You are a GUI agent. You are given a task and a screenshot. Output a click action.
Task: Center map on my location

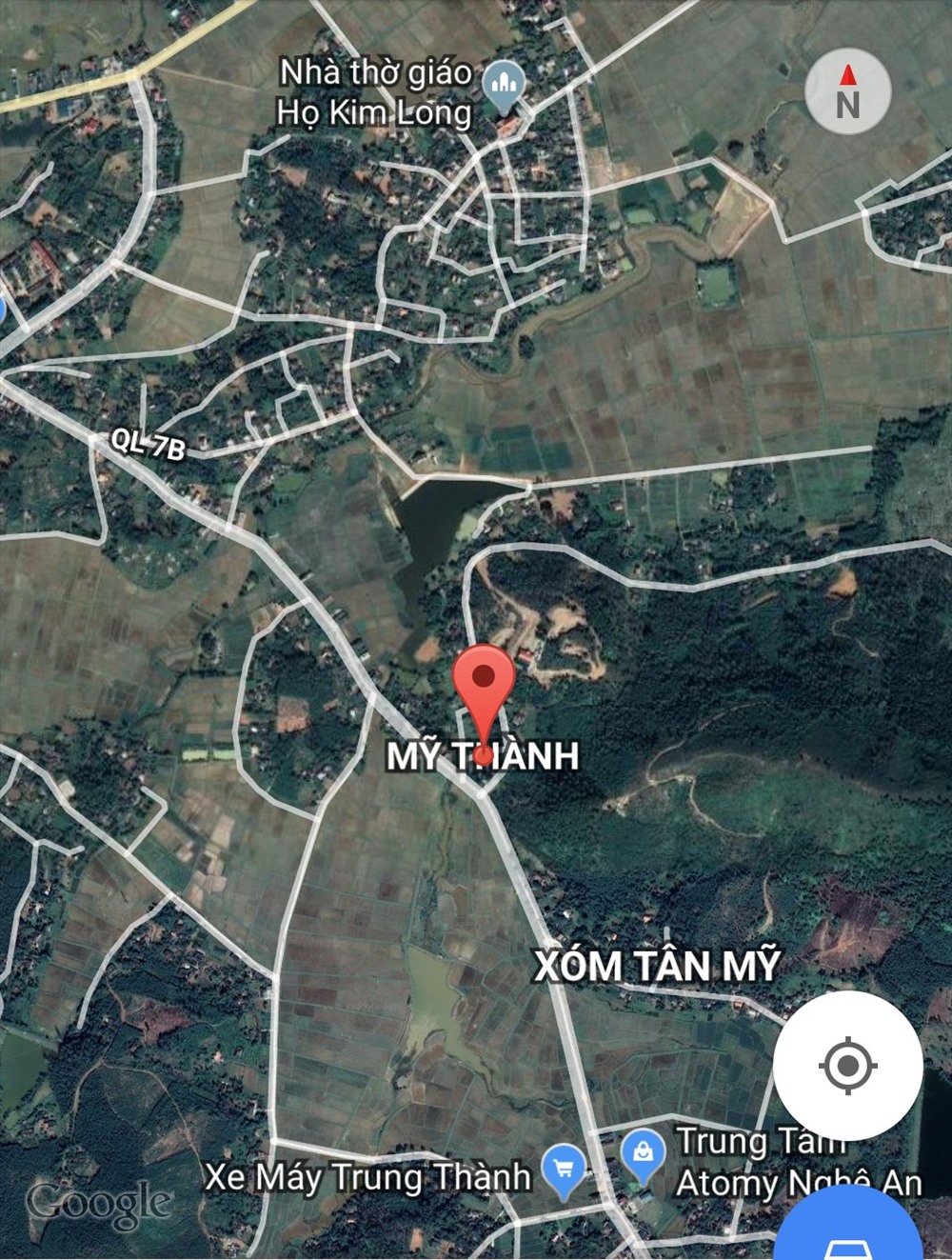[847, 1065]
